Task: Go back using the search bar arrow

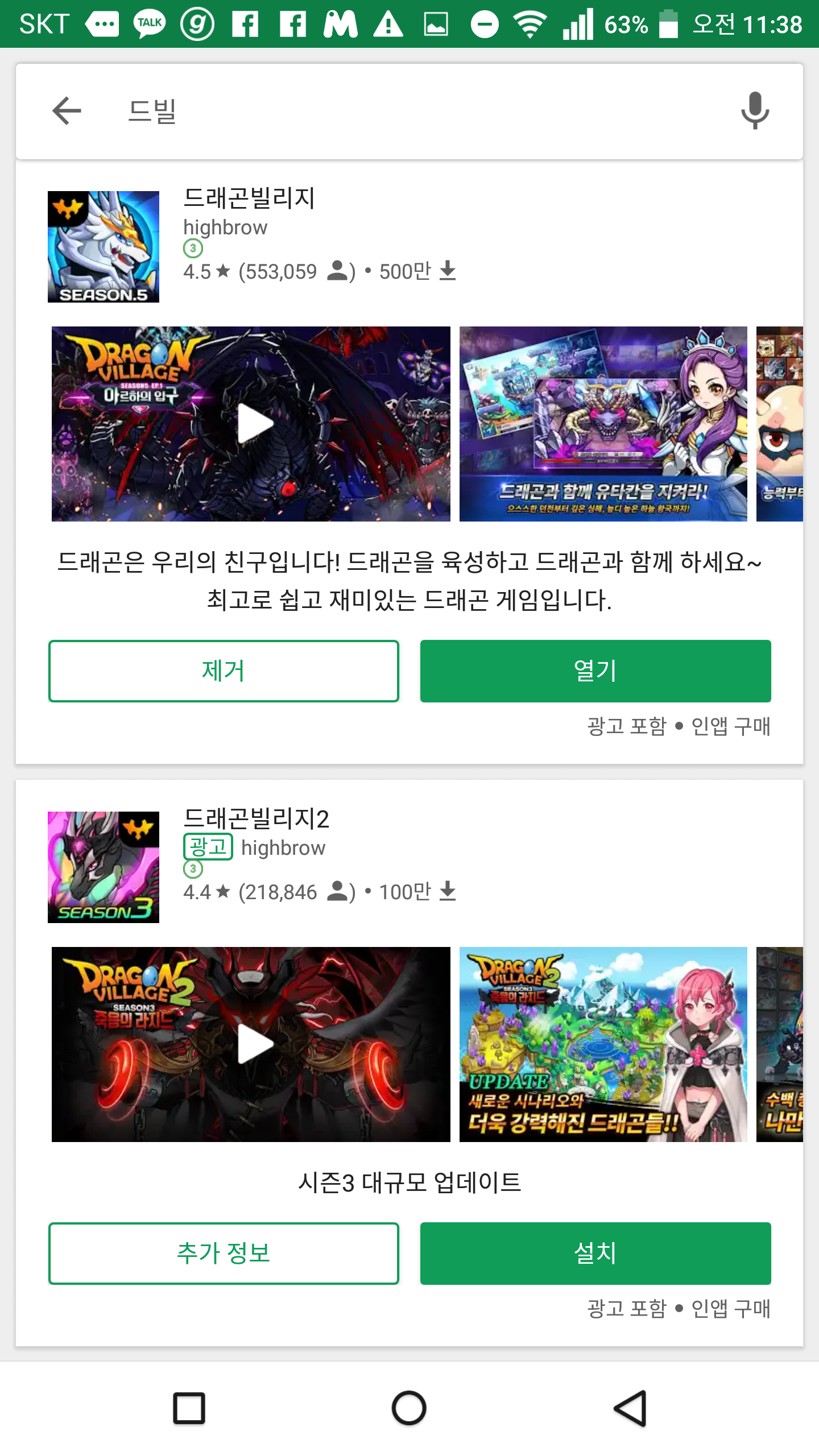Action: click(67, 111)
